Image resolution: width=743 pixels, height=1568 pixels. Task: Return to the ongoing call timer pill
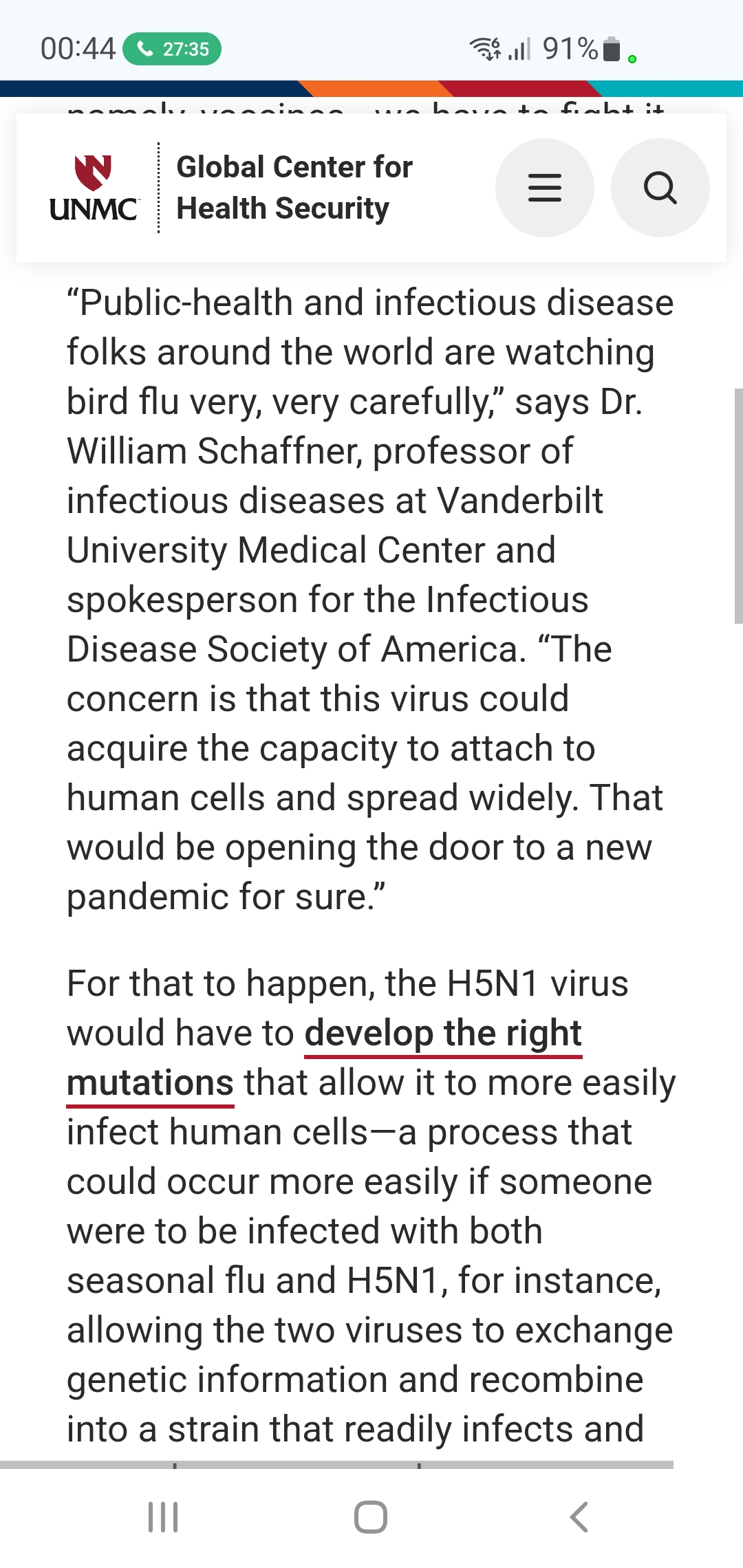click(x=172, y=49)
